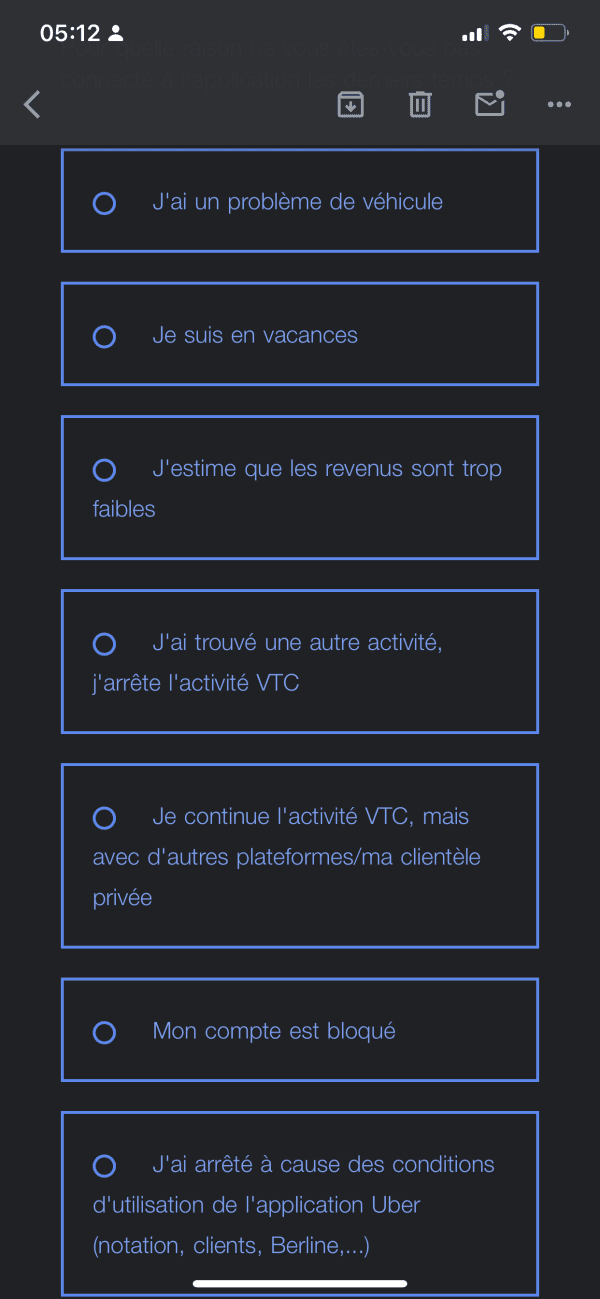Go back with the top-left arrow

point(32,104)
